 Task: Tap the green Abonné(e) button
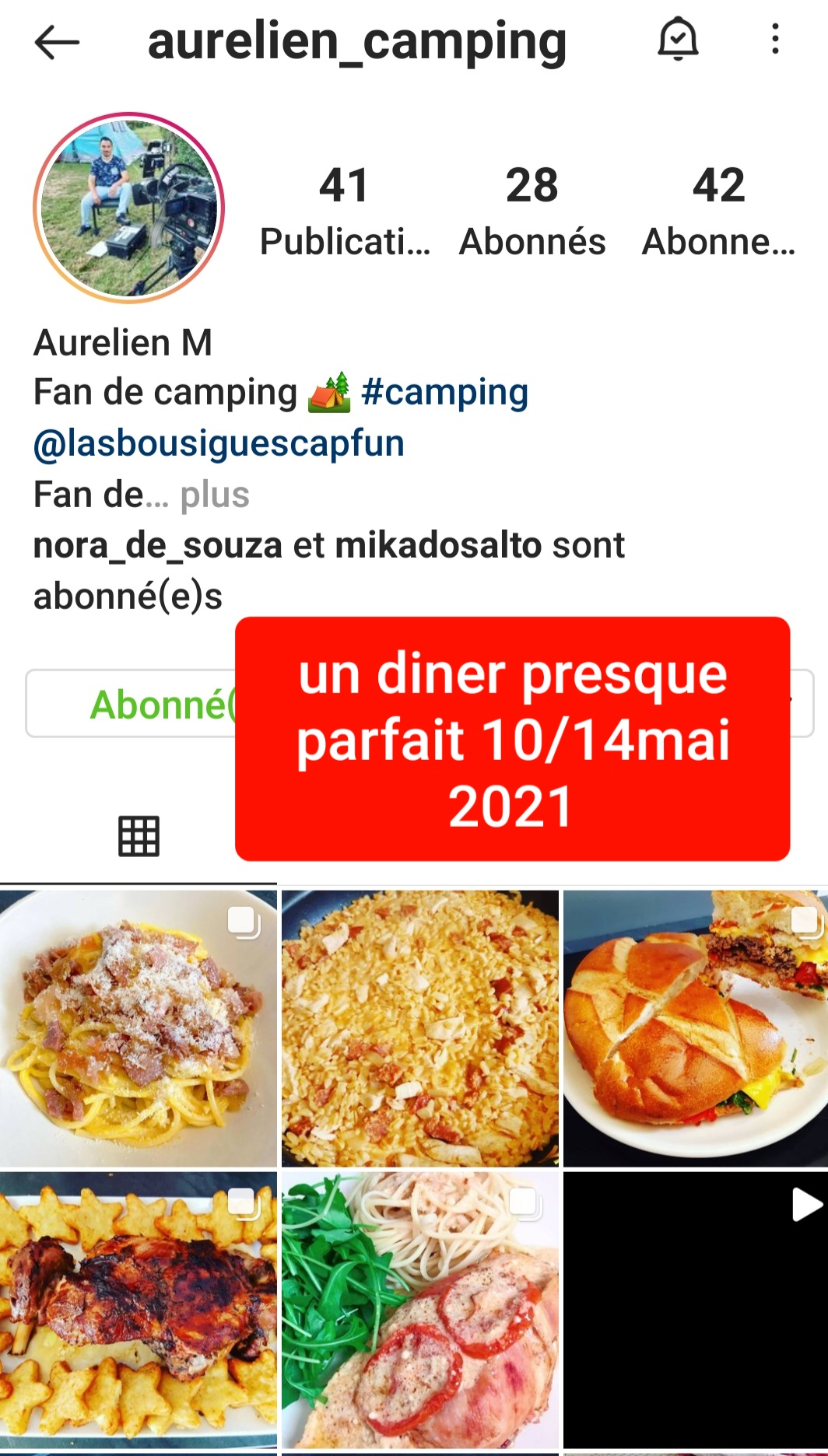point(131,704)
